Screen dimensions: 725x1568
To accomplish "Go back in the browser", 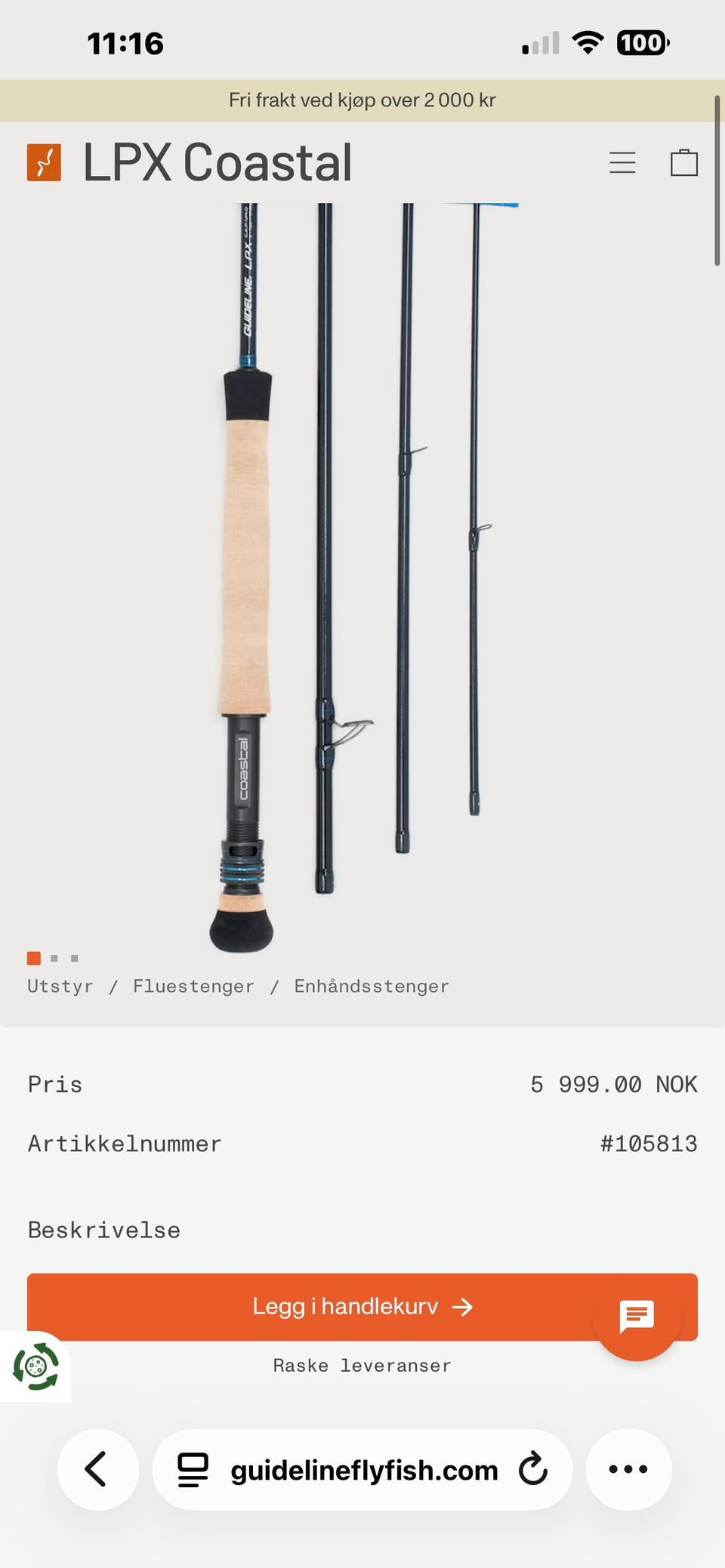I will (x=97, y=1469).
